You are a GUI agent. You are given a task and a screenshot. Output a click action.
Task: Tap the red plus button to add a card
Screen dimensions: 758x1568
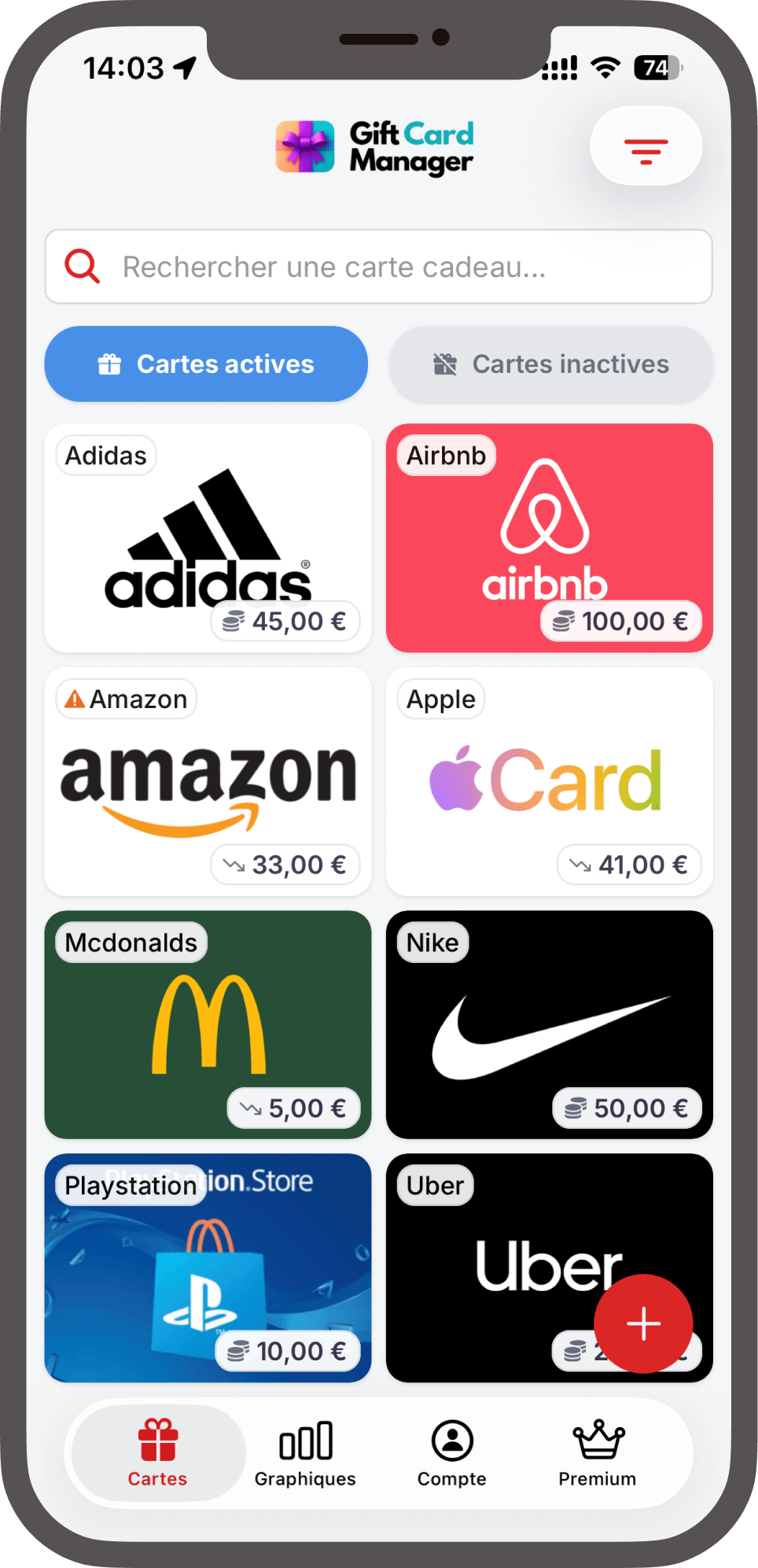click(643, 1323)
